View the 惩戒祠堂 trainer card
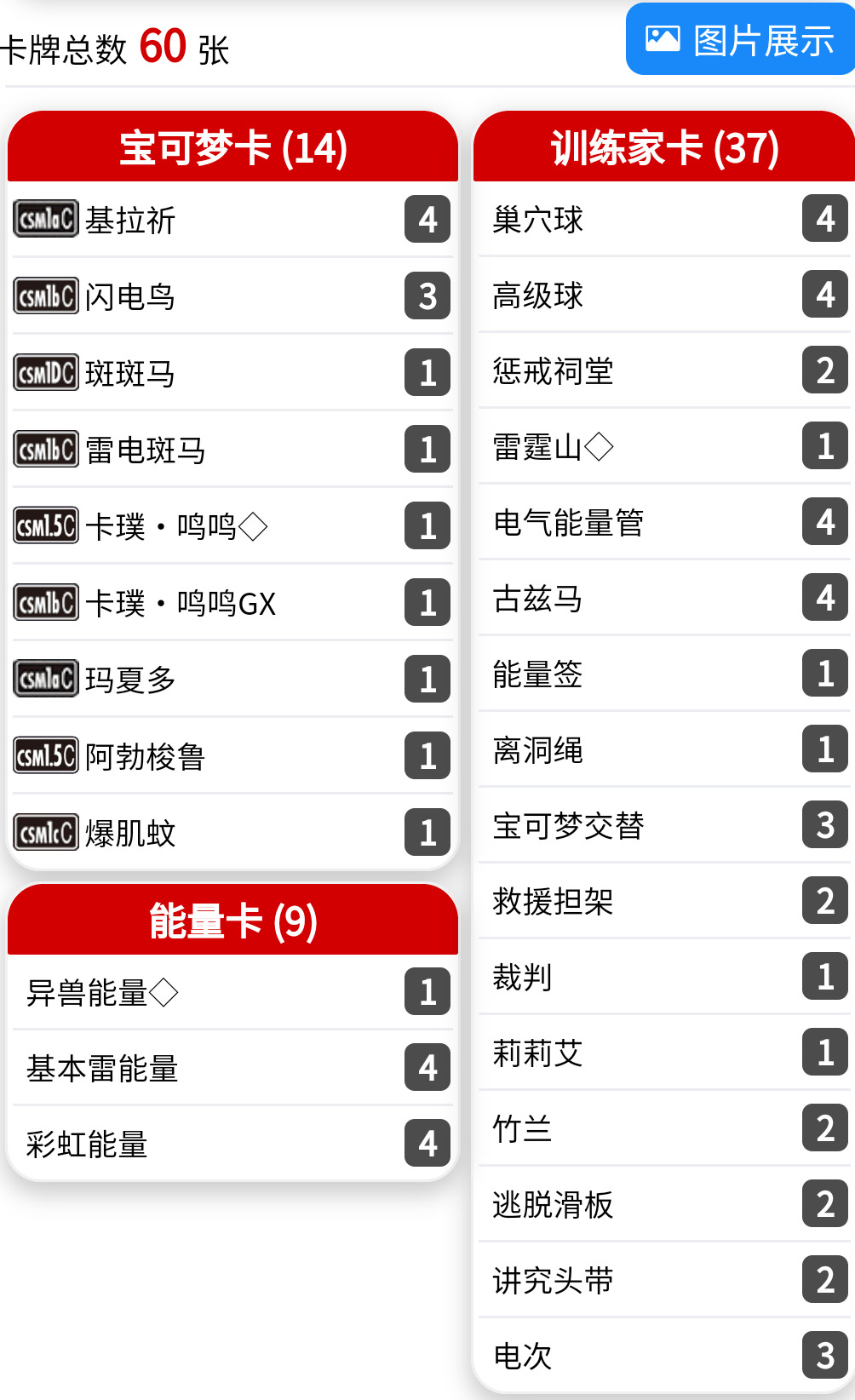The image size is (855, 1400). pyautogui.click(x=664, y=370)
